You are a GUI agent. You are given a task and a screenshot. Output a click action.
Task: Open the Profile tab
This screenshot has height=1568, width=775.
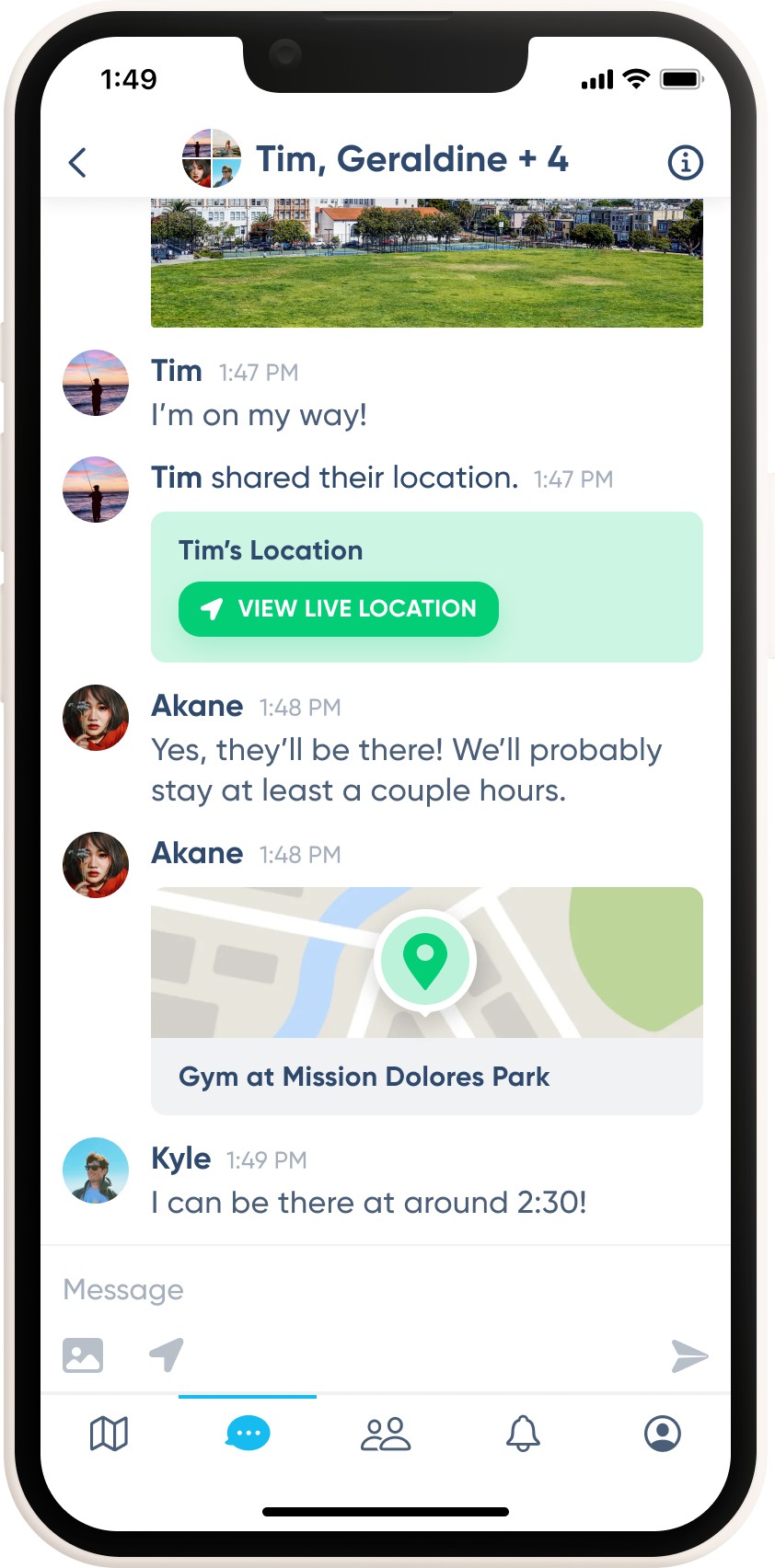pyautogui.click(x=662, y=1434)
